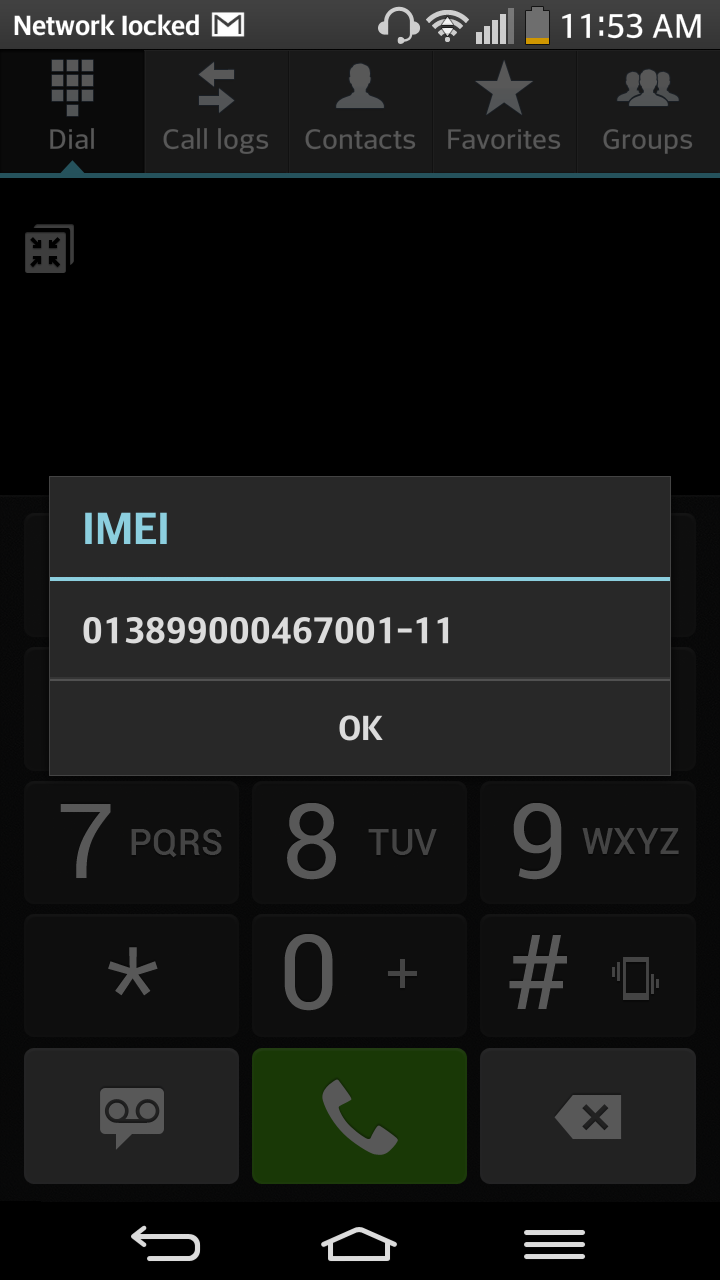This screenshot has width=720, height=1280.
Task: Open the Contacts tab
Action: point(360,112)
